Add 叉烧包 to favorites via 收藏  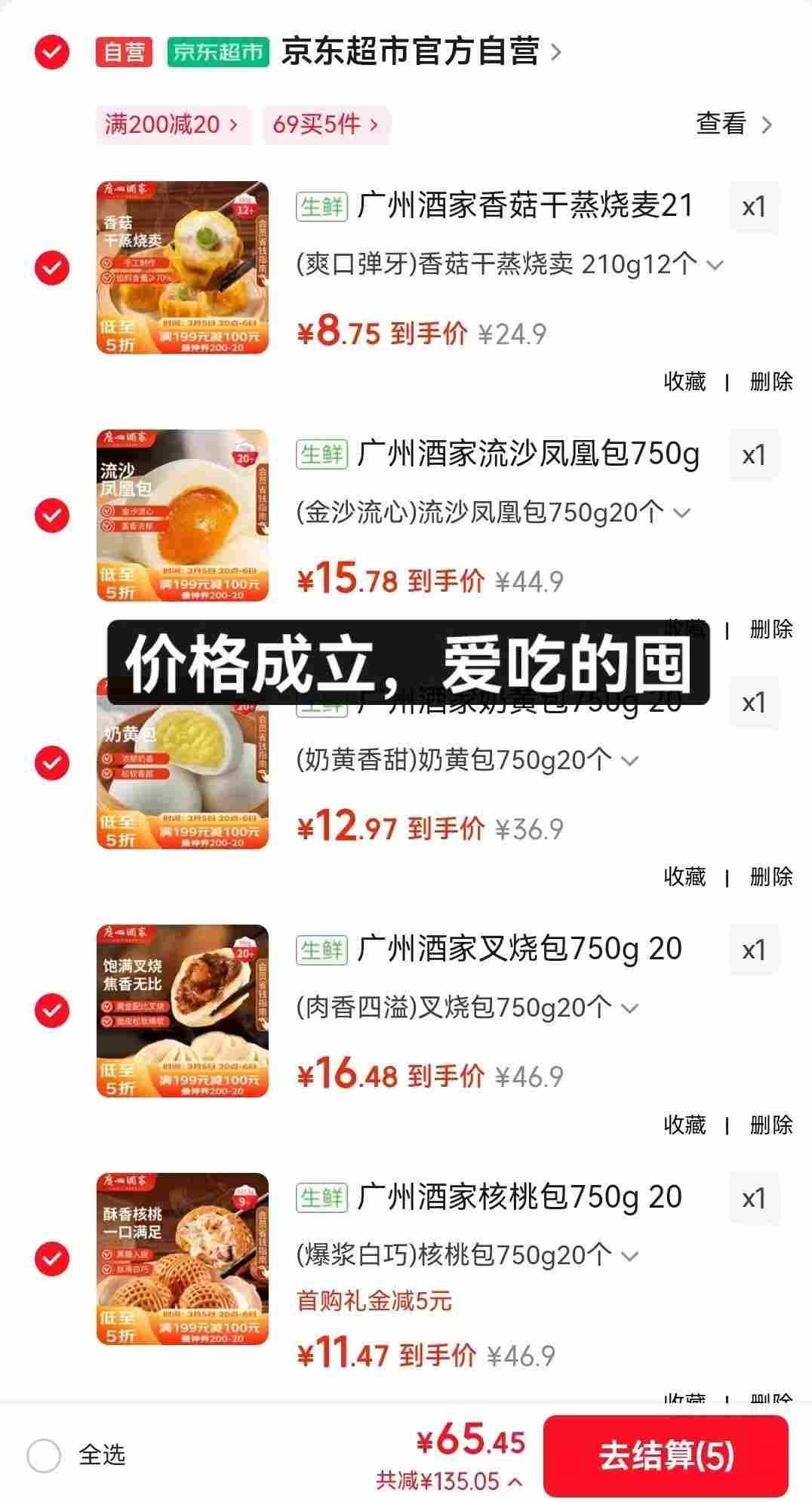[684, 1125]
